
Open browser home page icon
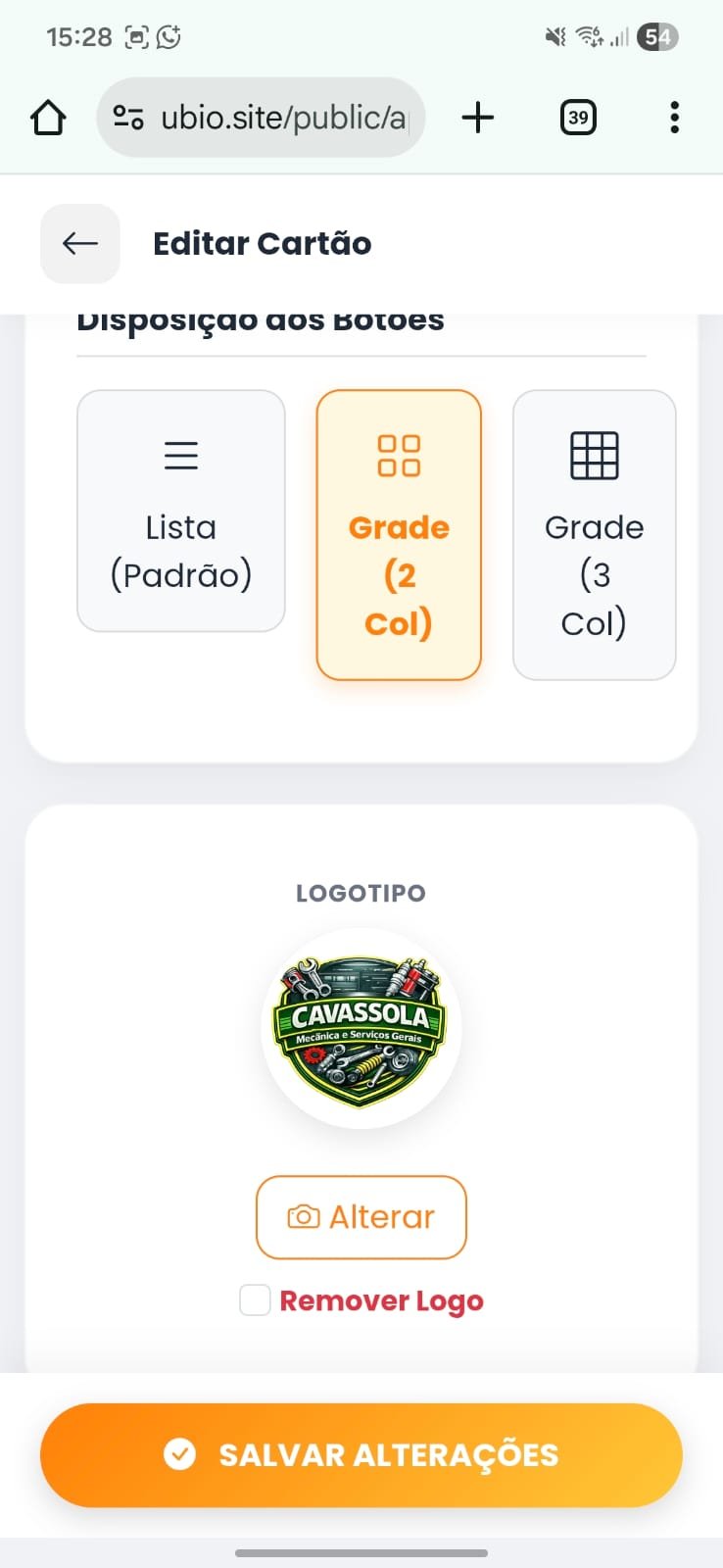[48, 118]
